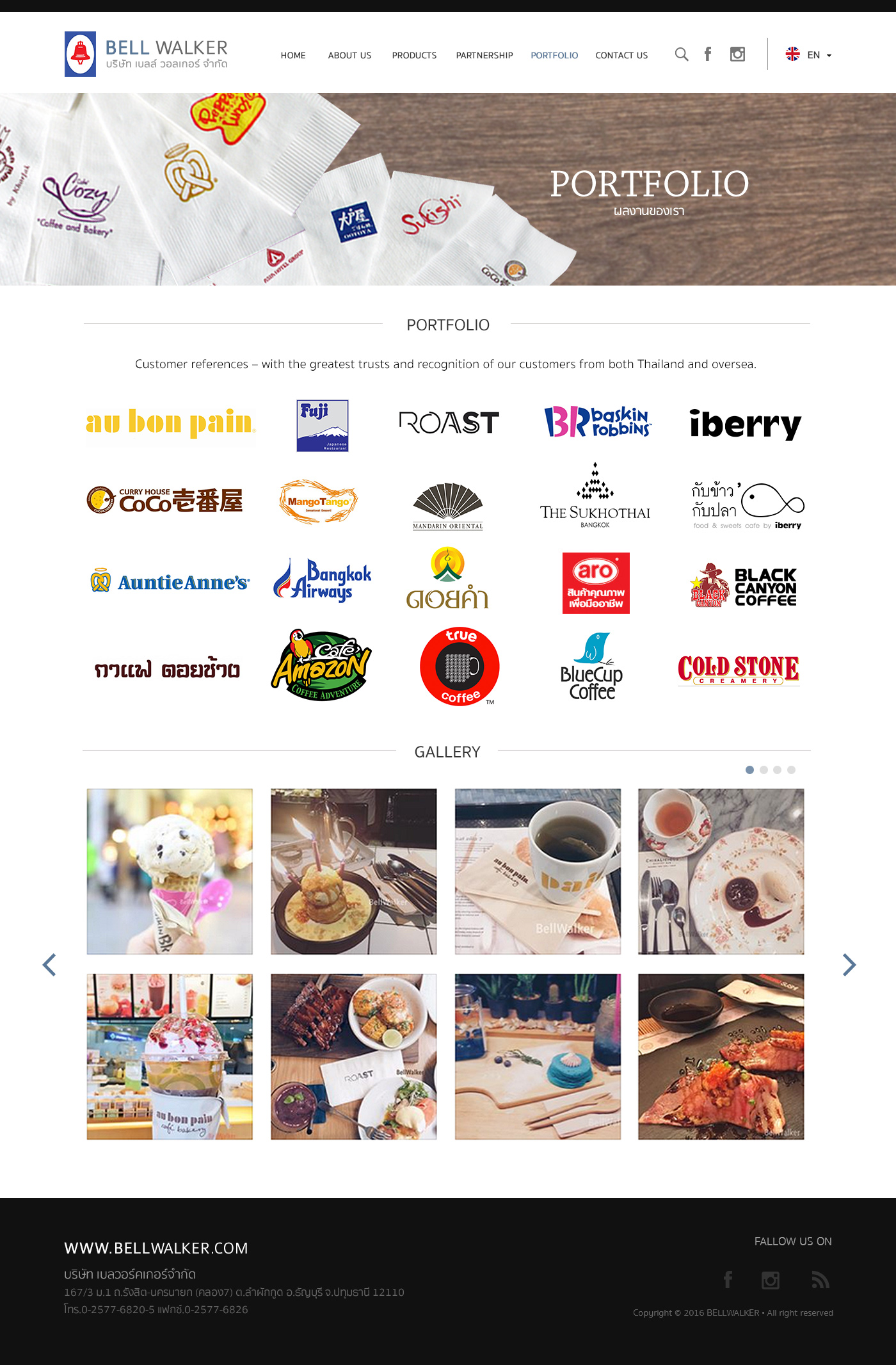Screen dimensions: 896x1365
Task: Show previous gallery photos with left arrow
Action: (x=49, y=965)
